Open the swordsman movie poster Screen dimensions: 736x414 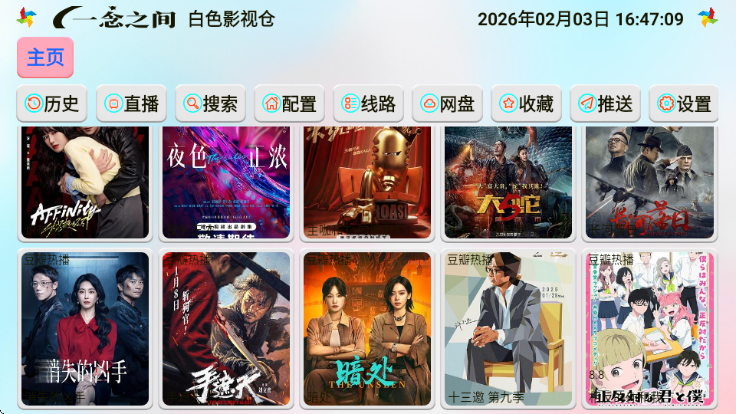[226, 329]
